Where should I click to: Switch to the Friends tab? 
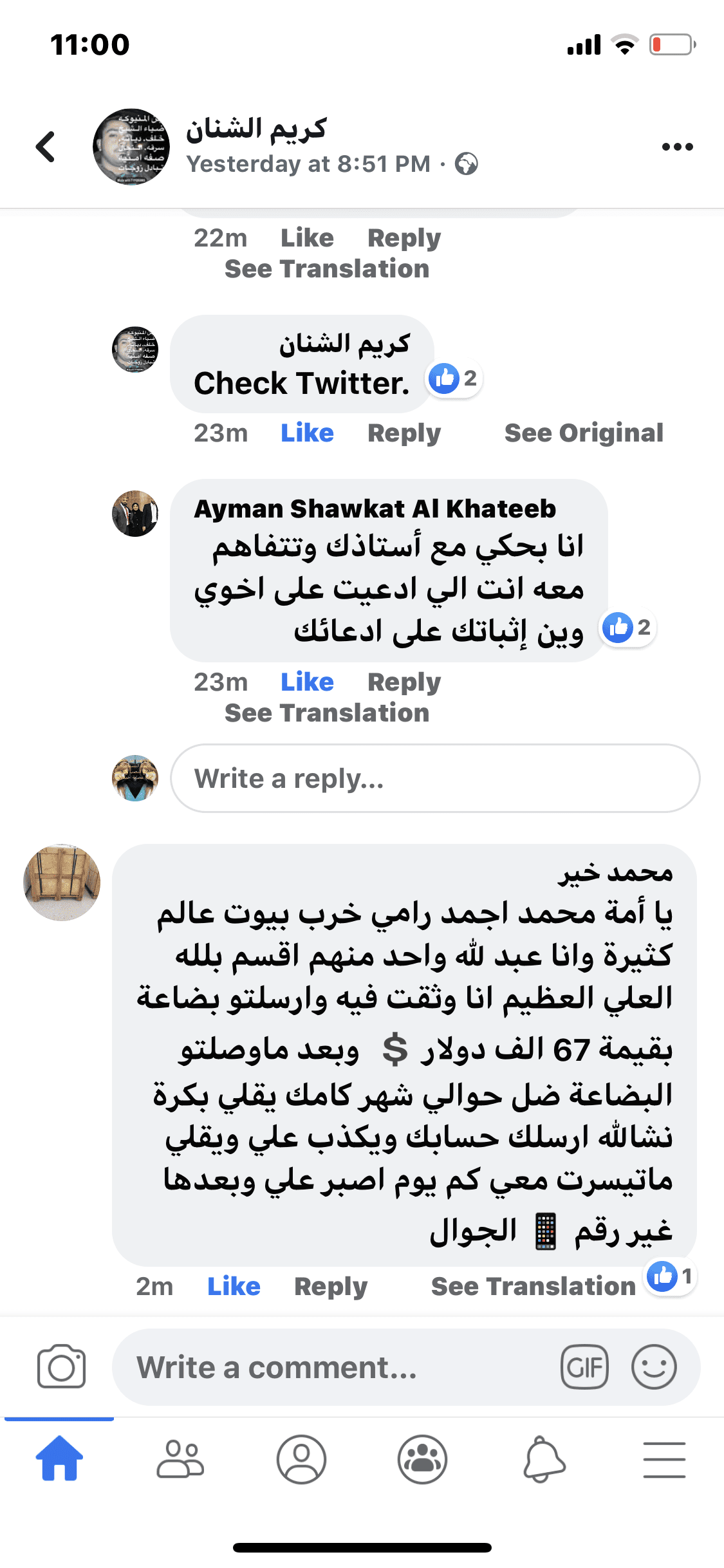tap(180, 1460)
